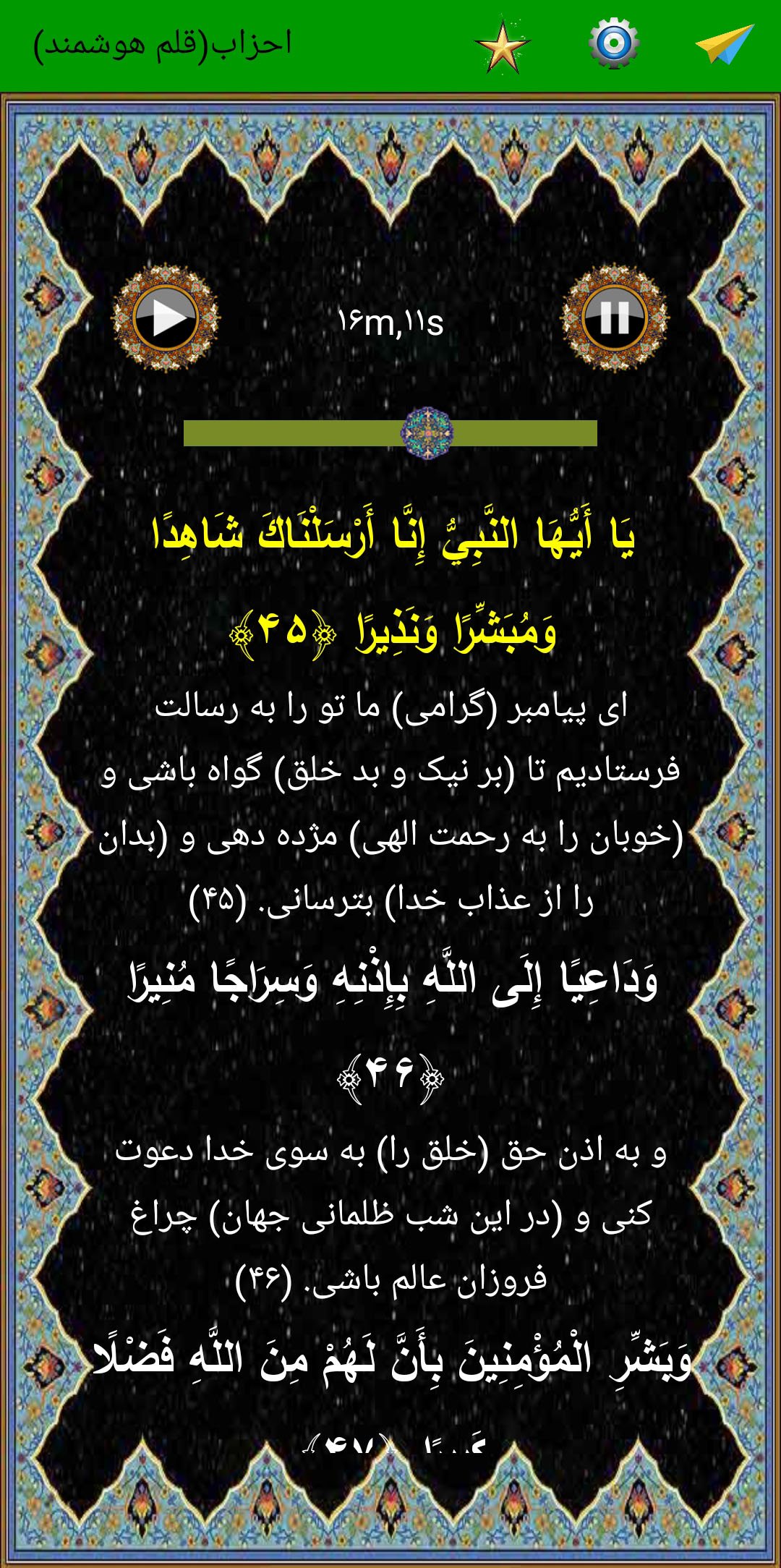Open the settings gear icon
Screen dimensions: 781x1568
coord(613,43)
